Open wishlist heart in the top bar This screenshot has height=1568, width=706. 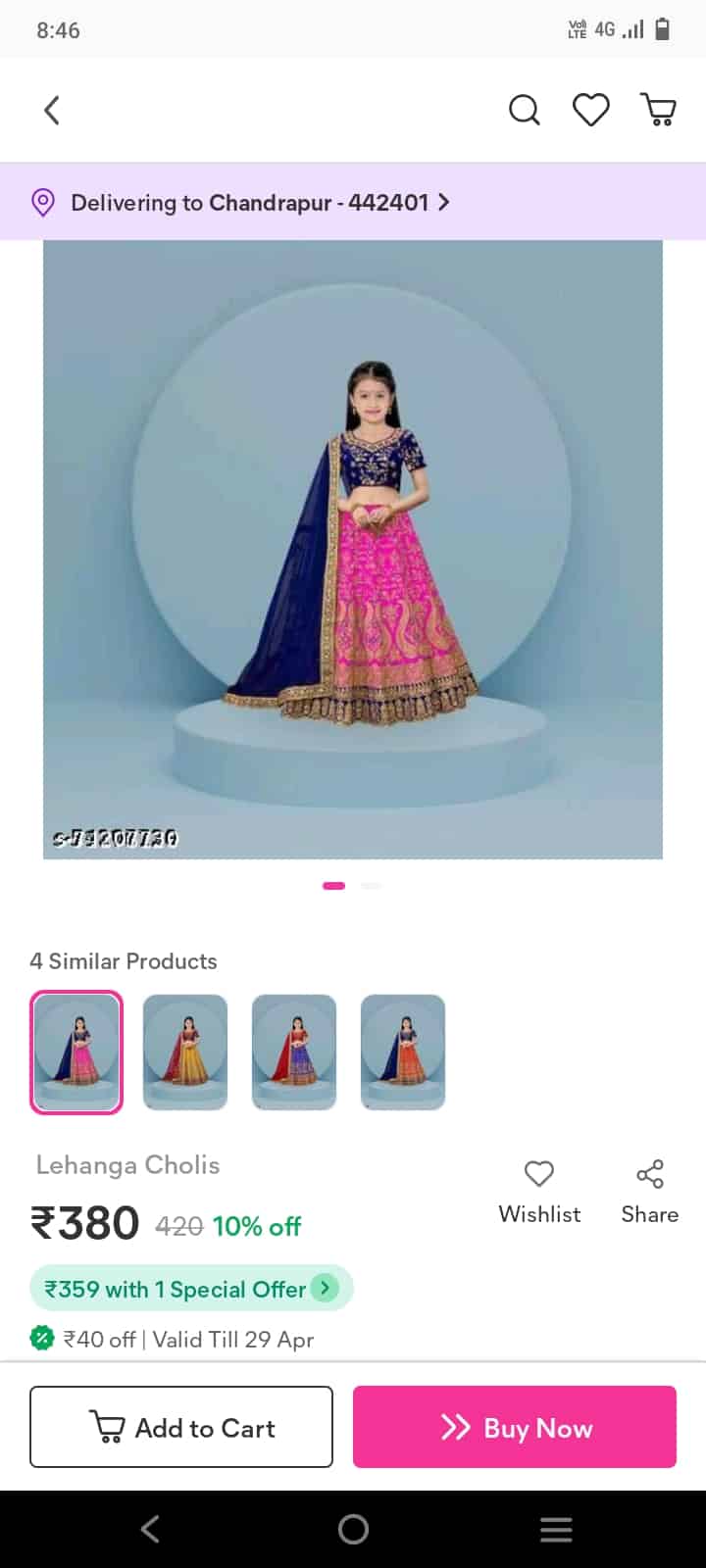coord(590,110)
